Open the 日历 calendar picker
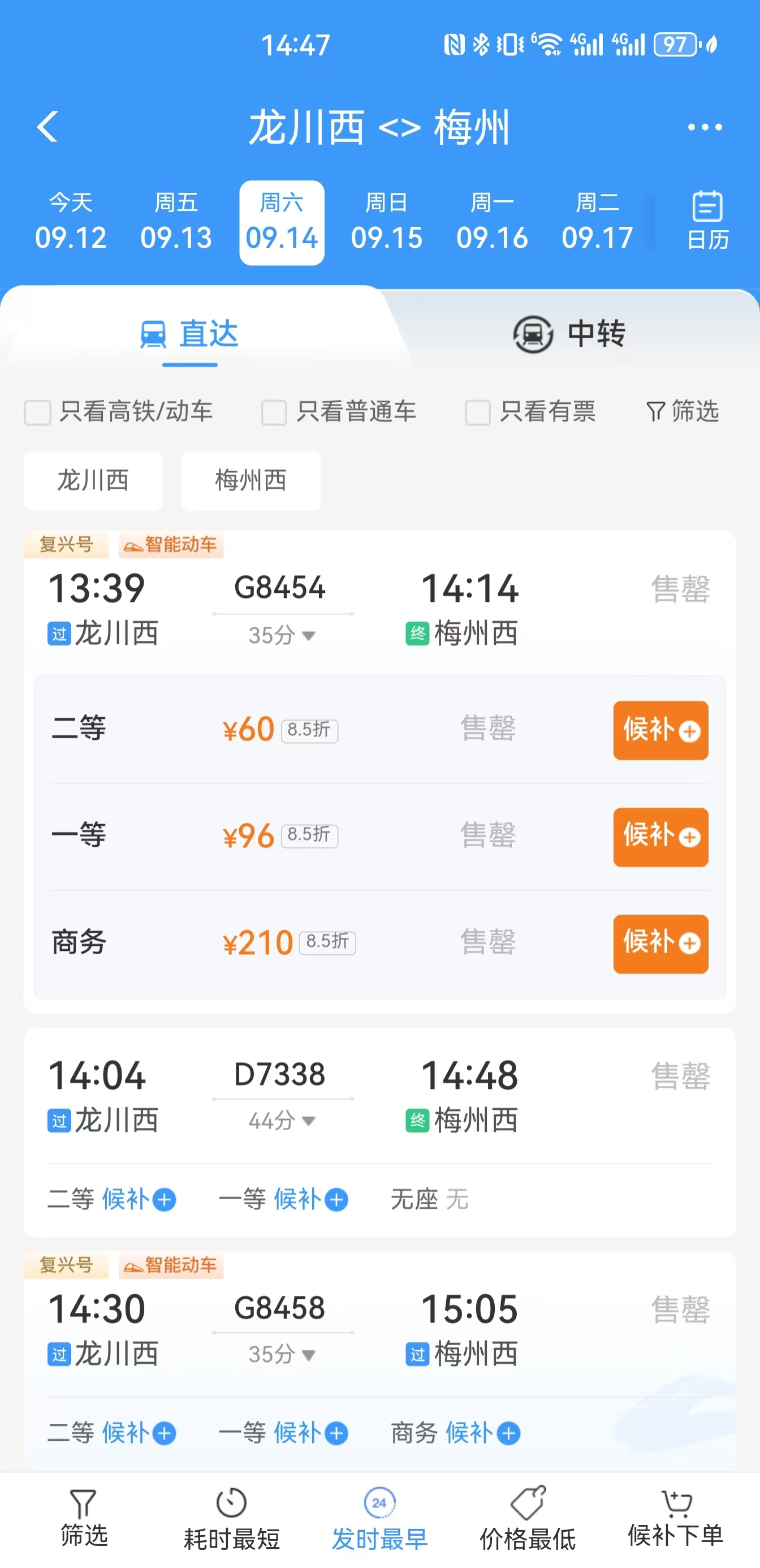The image size is (760, 1568). tap(707, 221)
